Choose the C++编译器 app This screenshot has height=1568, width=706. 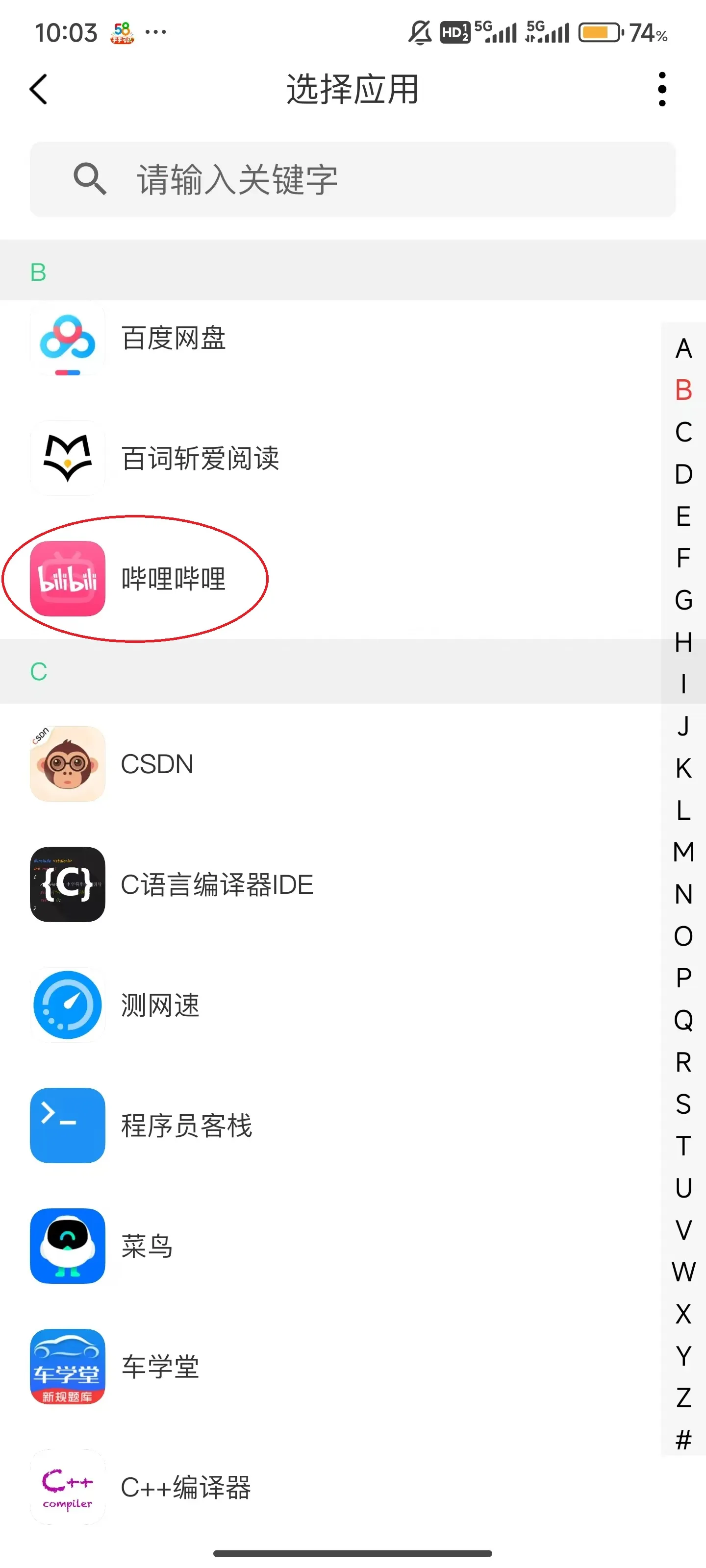click(186, 1487)
